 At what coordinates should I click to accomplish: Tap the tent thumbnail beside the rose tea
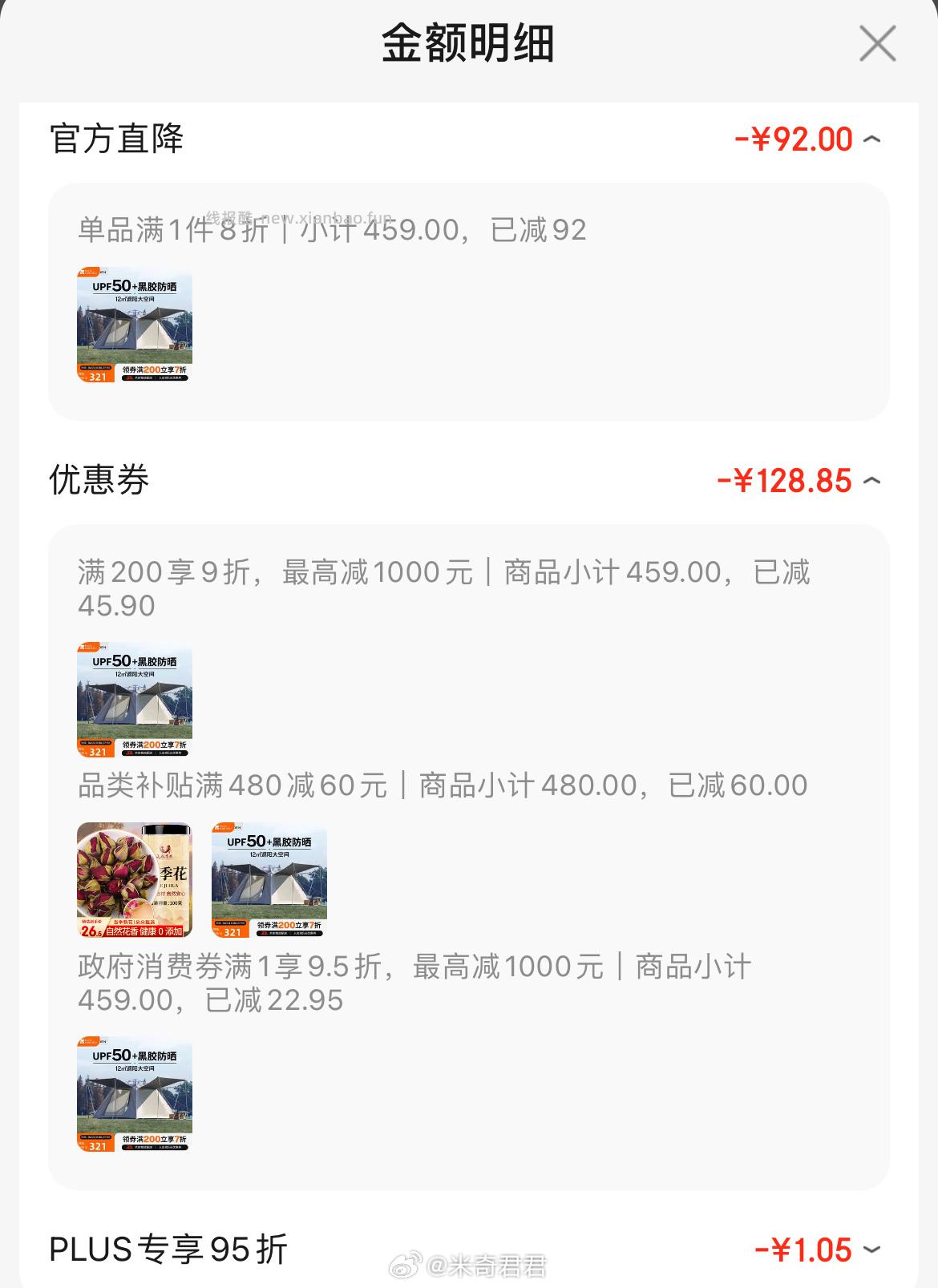pyautogui.click(x=268, y=879)
